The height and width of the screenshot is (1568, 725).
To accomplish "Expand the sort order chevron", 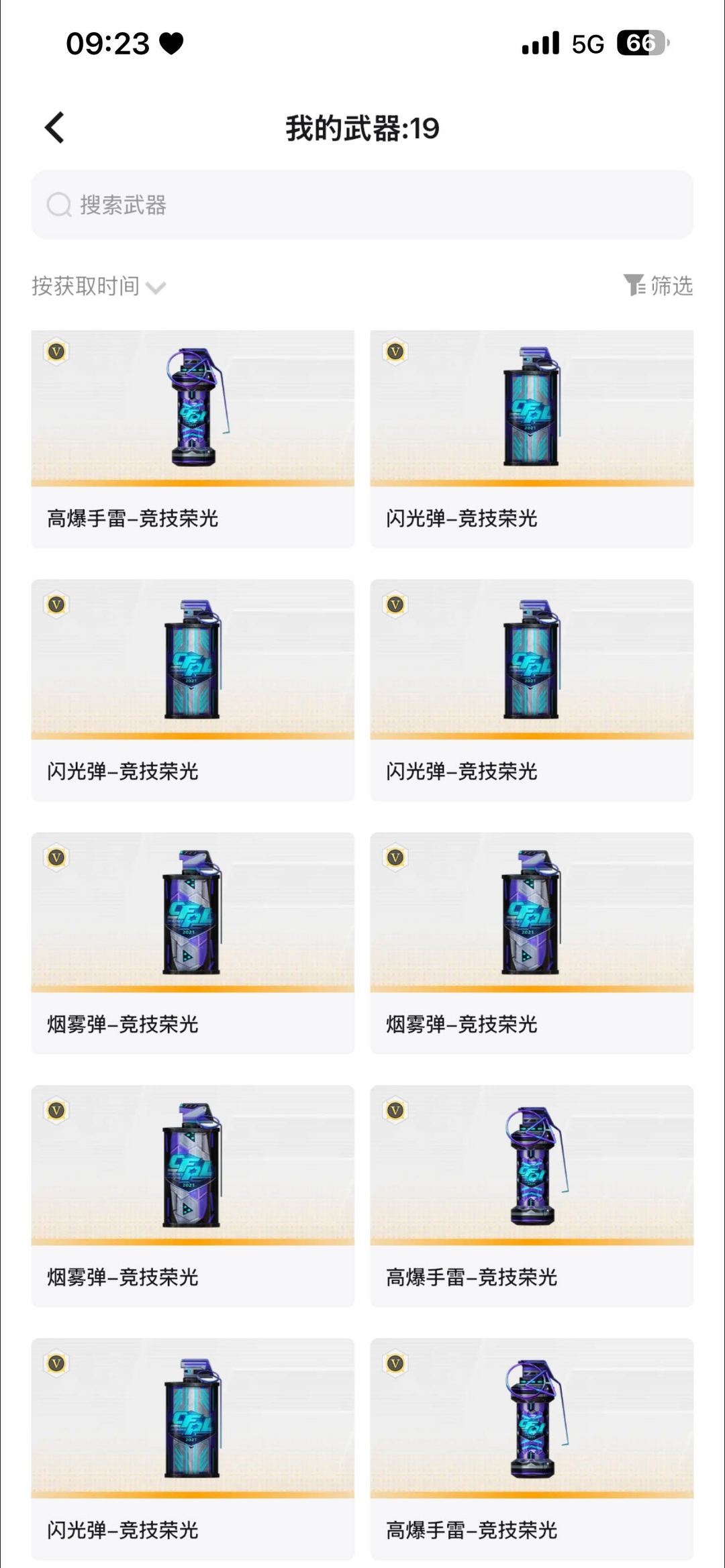I will click(156, 289).
